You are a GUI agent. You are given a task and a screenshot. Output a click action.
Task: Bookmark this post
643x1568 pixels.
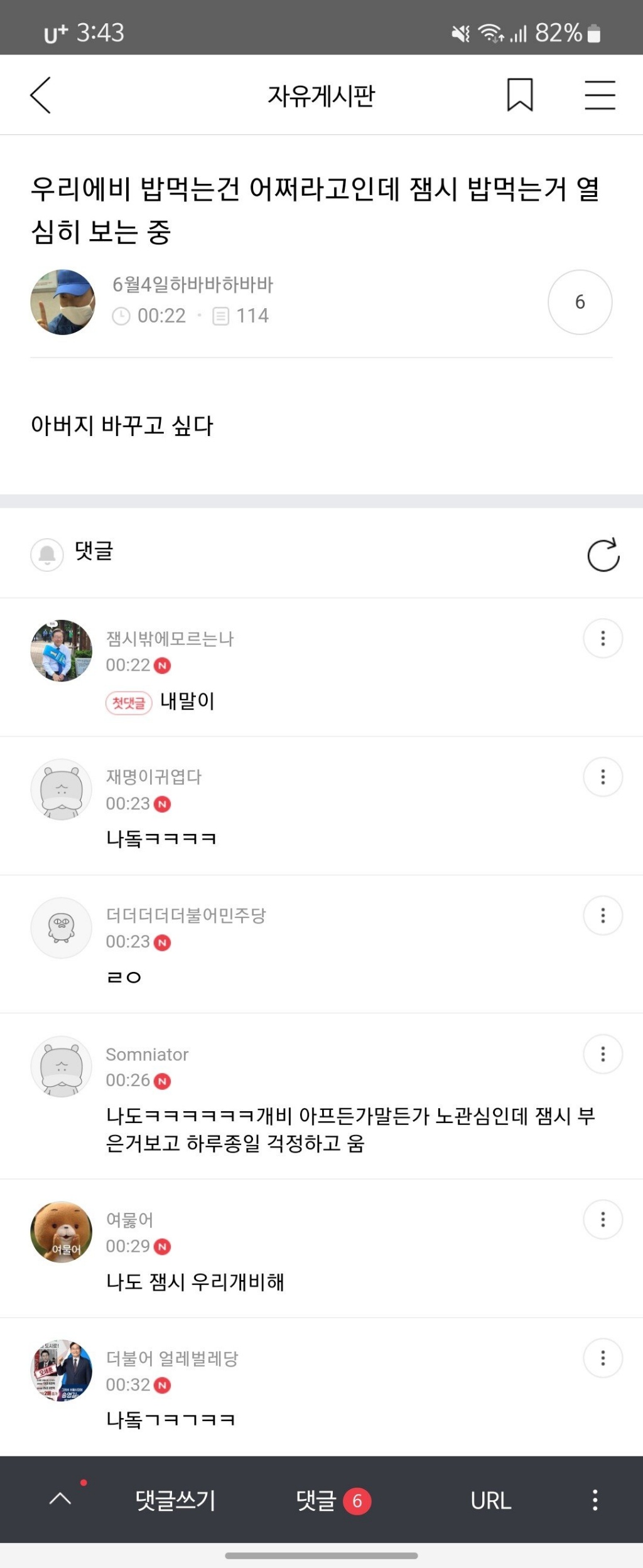click(520, 95)
